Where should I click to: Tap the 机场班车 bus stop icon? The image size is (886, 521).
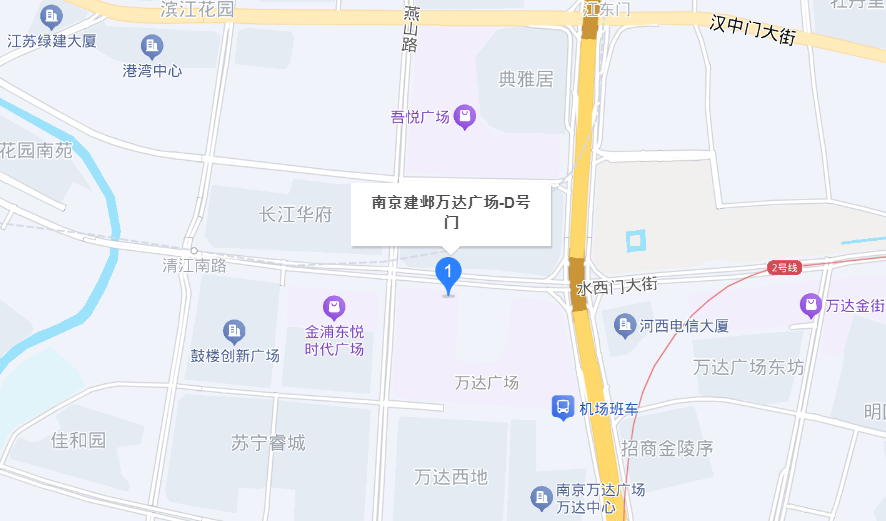click(562, 407)
